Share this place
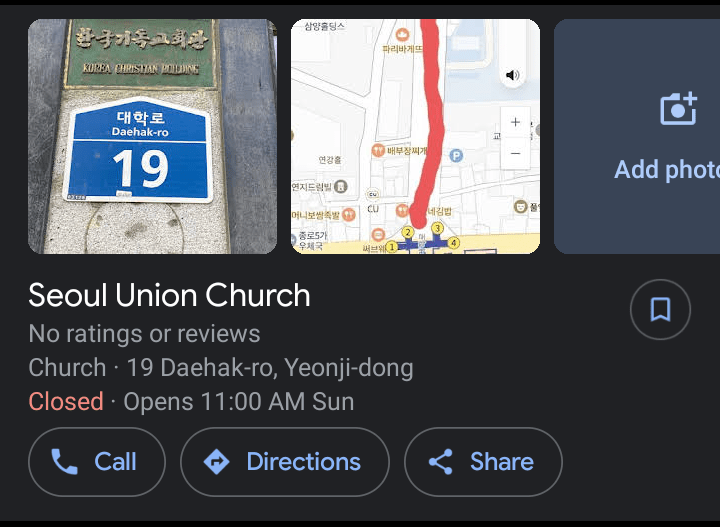 click(483, 461)
